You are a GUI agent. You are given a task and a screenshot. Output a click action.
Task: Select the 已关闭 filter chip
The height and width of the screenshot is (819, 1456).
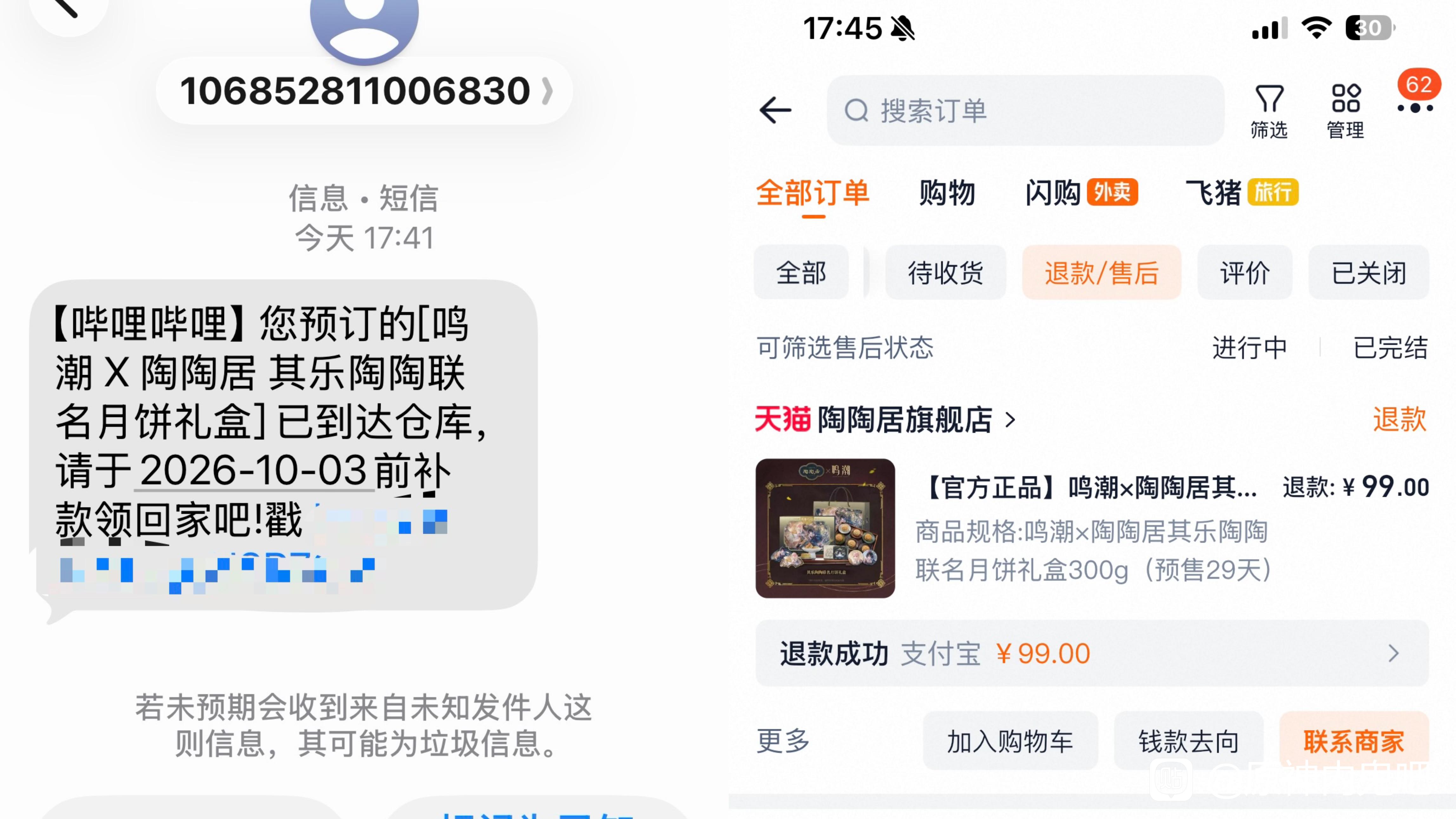coord(1368,273)
